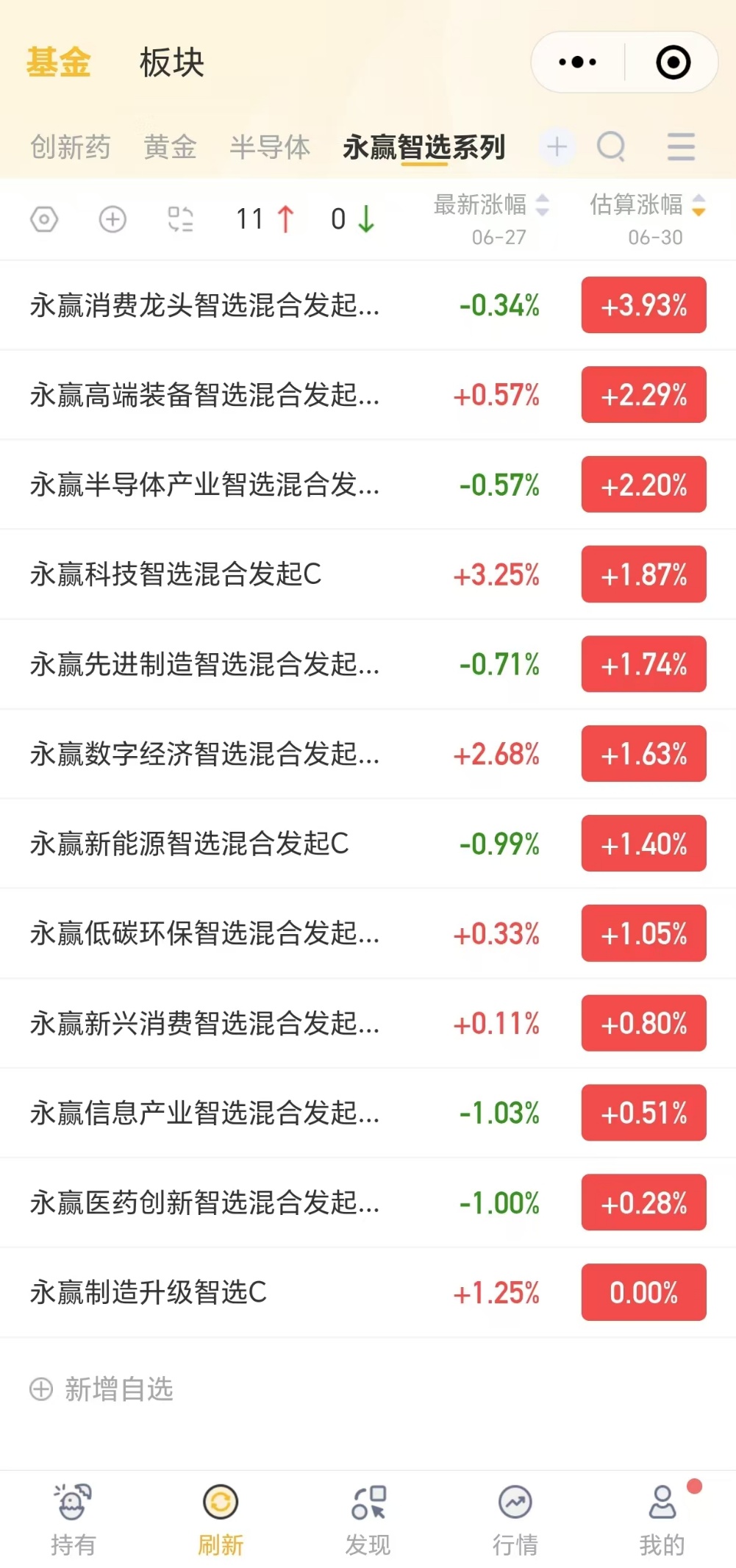Sort by 估算涨幅 column
The image size is (736, 1568).
pyautogui.click(x=648, y=218)
